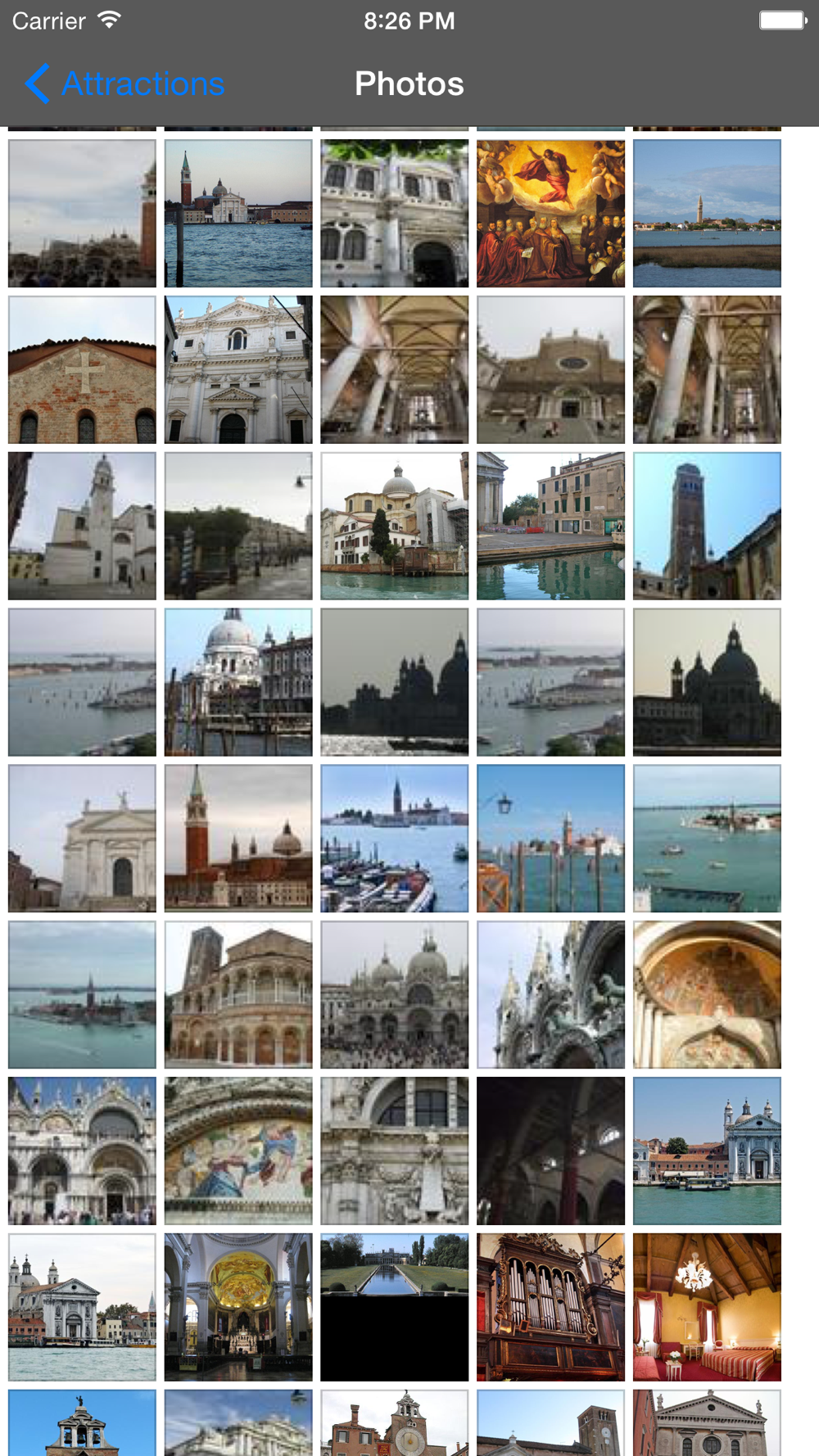Open the garden reflecting pool photo
This screenshot has width=819, height=1456.
[x=394, y=1307]
